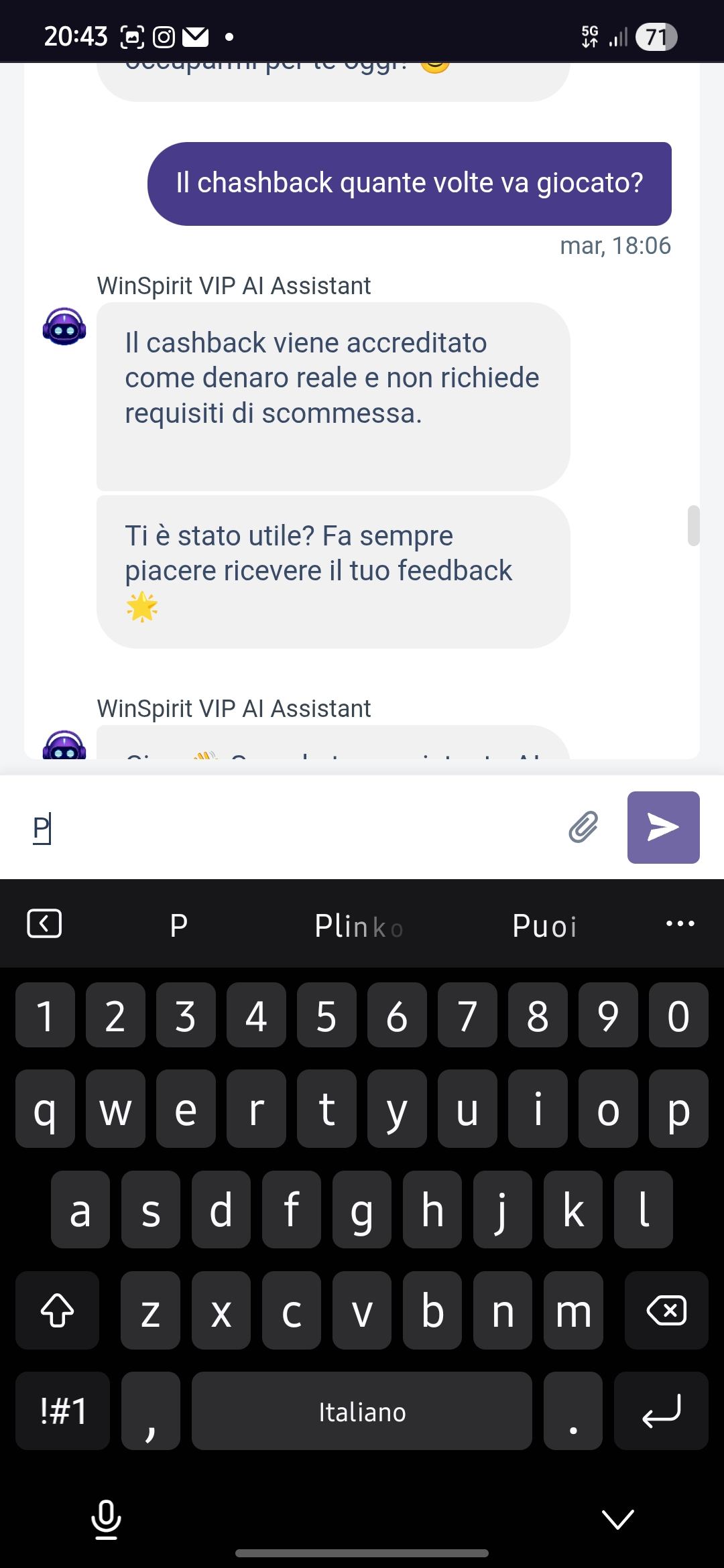Tap the paperclip attach file icon

point(583,827)
